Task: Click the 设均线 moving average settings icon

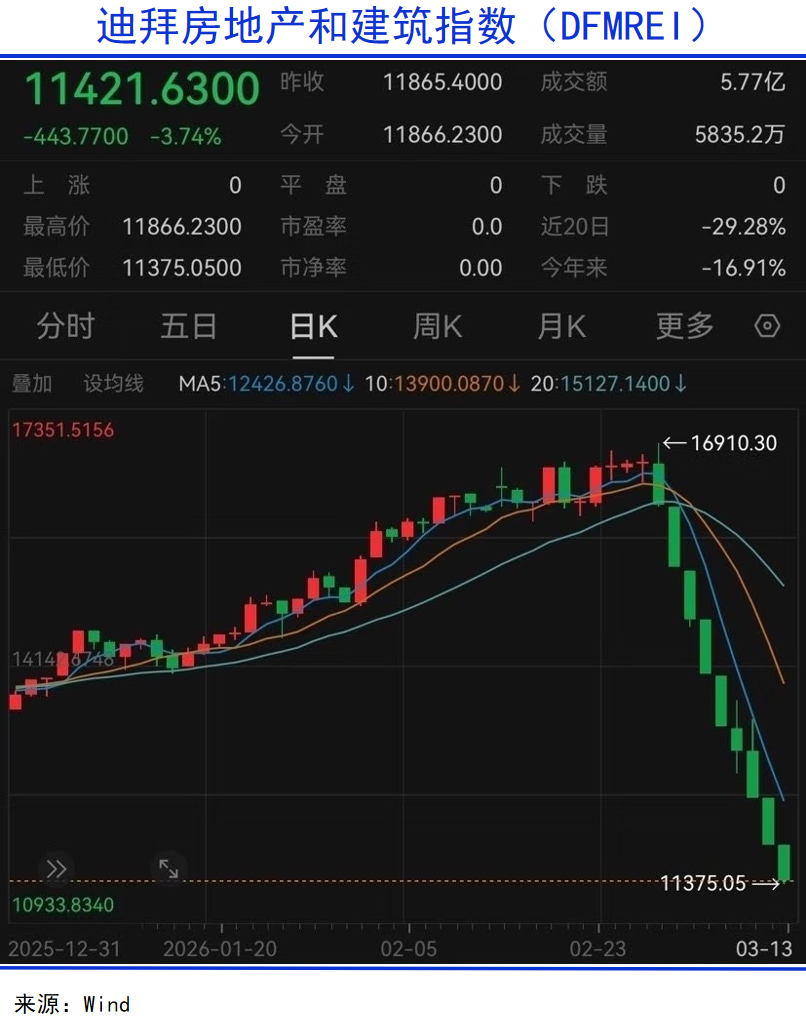Action: pos(113,383)
